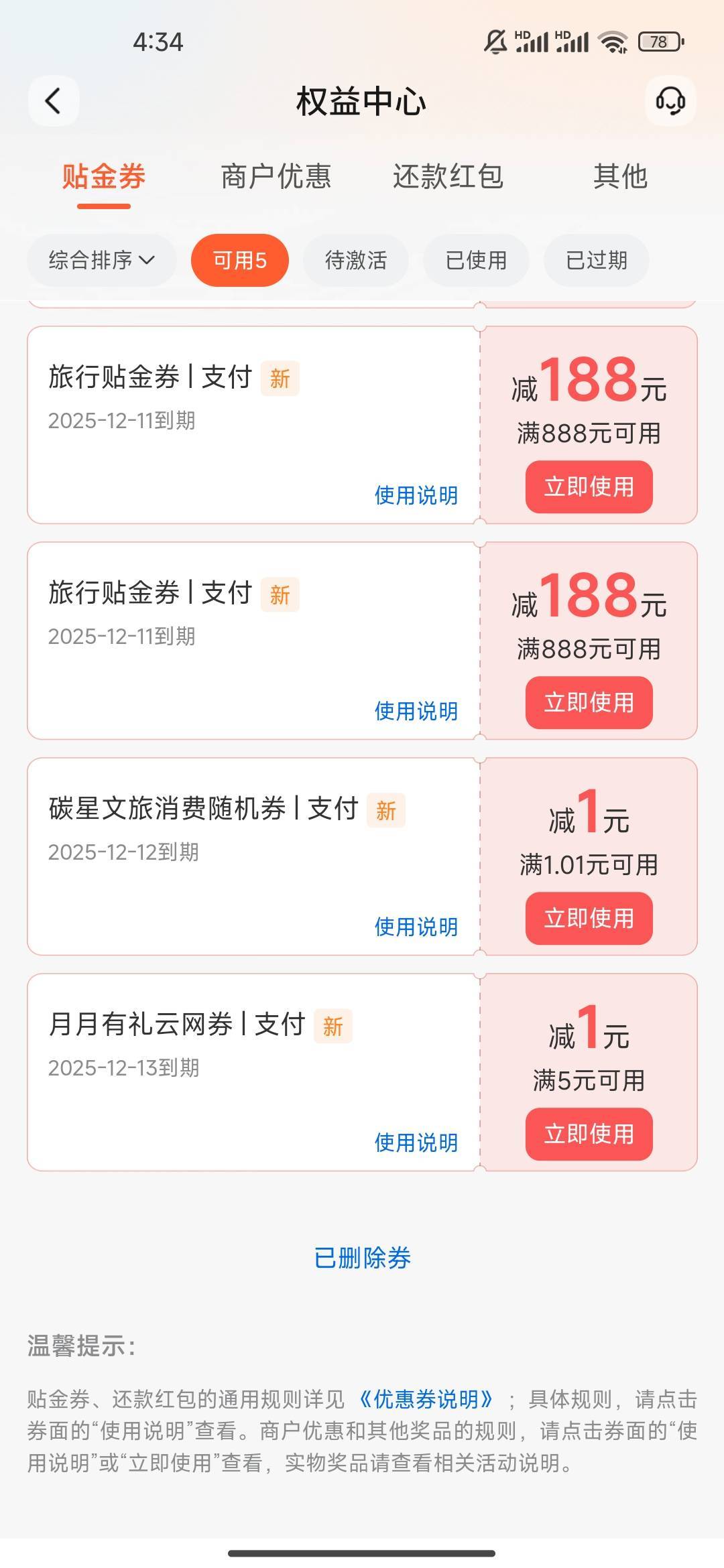This screenshot has height=1568, width=724.
Task: Show 已使用 coupons
Action: click(x=476, y=260)
